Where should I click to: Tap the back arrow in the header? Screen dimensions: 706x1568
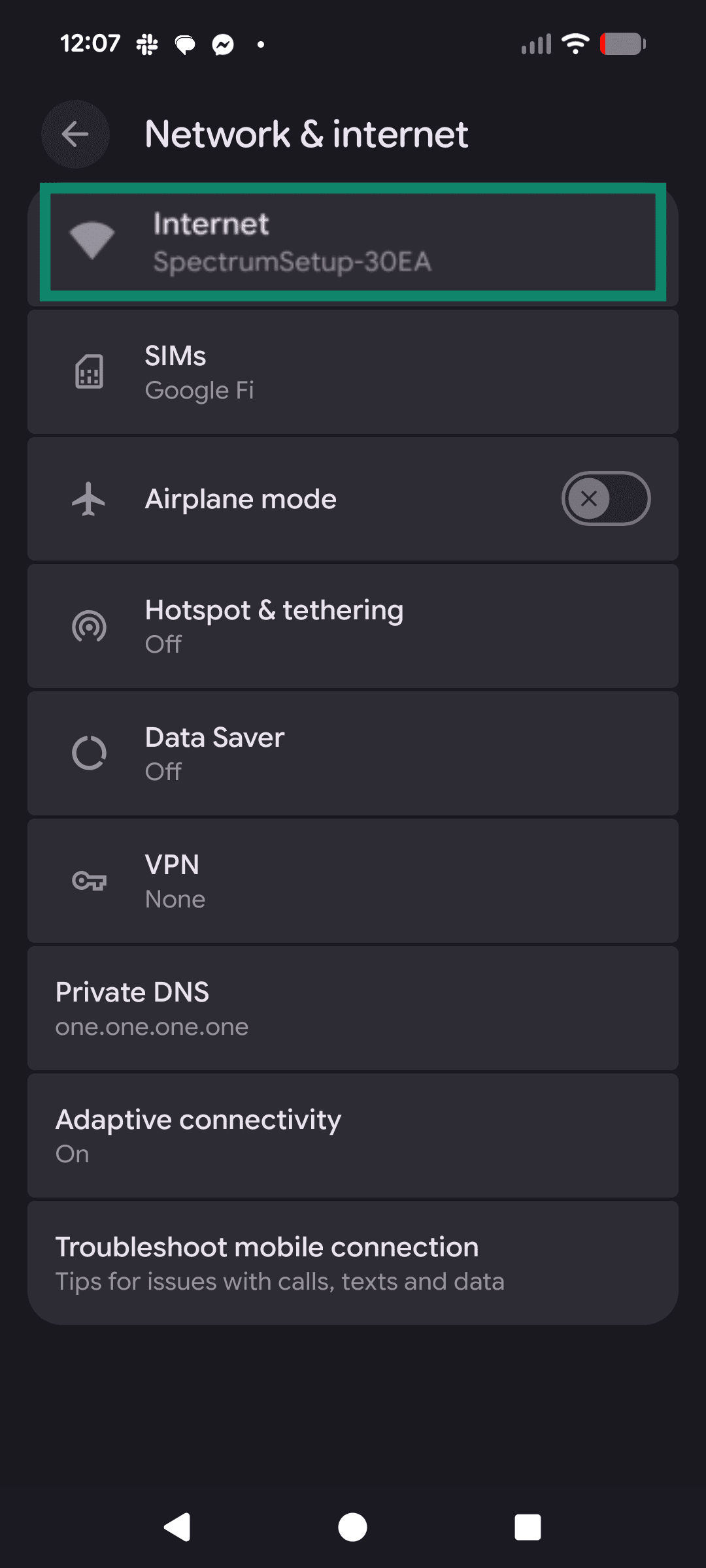75,135
